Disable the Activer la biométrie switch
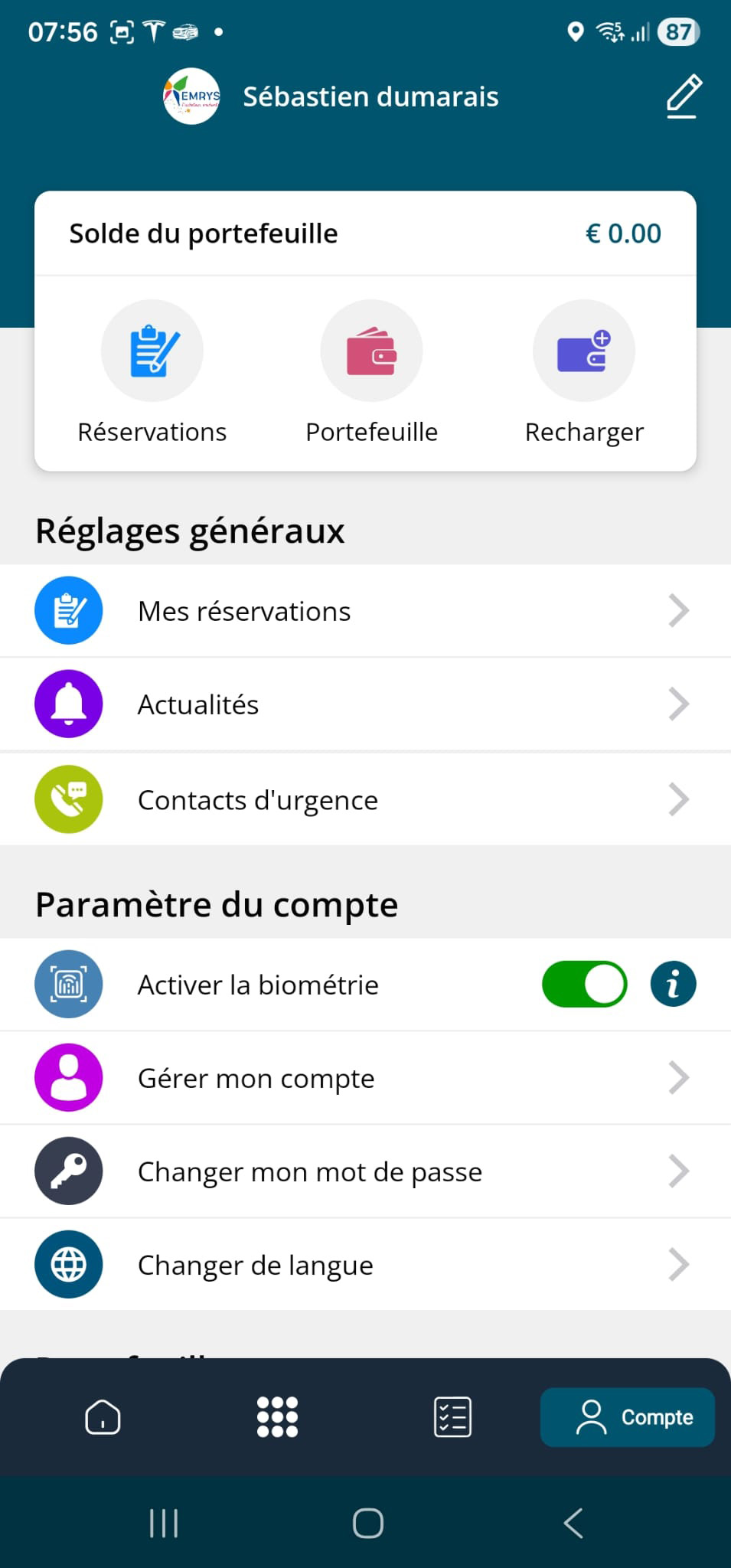731x1568 pixels. [584, 985]
